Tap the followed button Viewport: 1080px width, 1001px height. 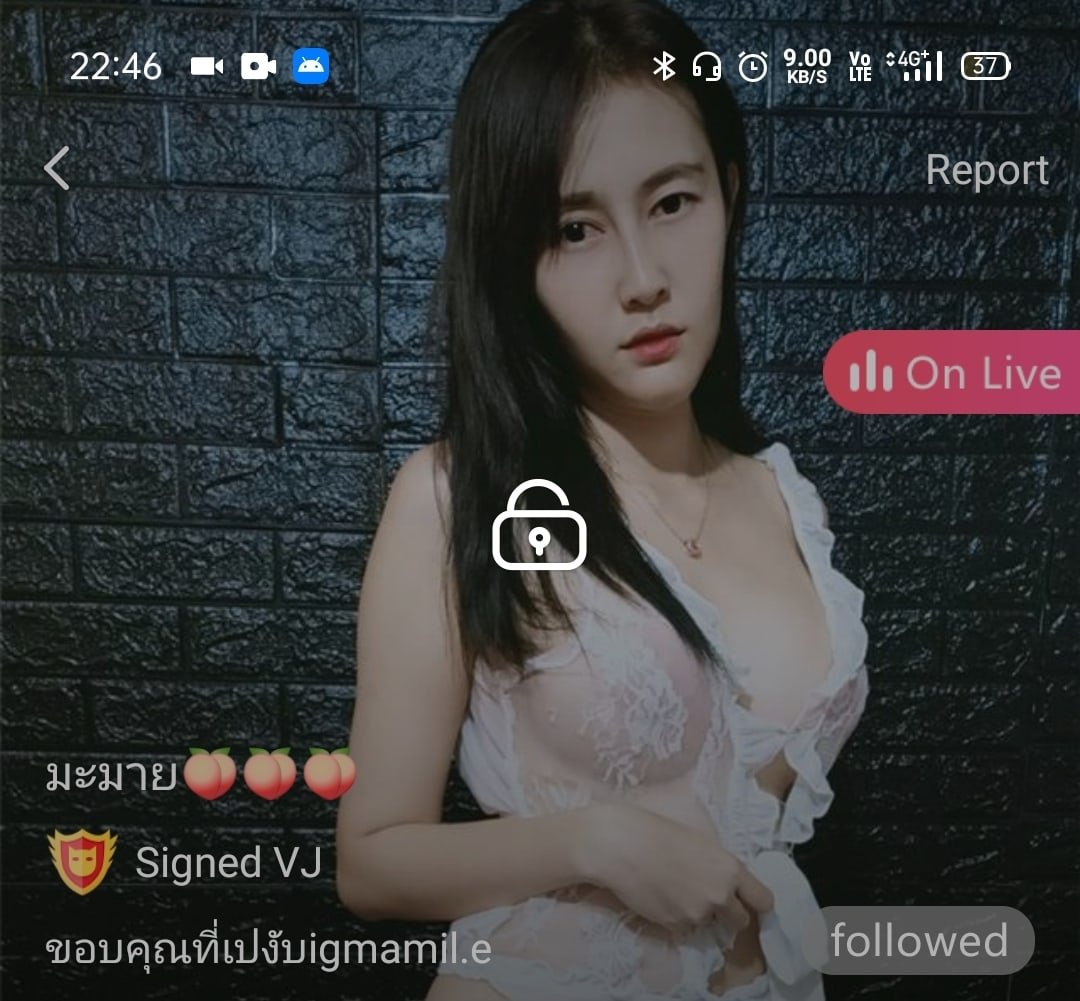pyautogui.click(x=918, y=940)
